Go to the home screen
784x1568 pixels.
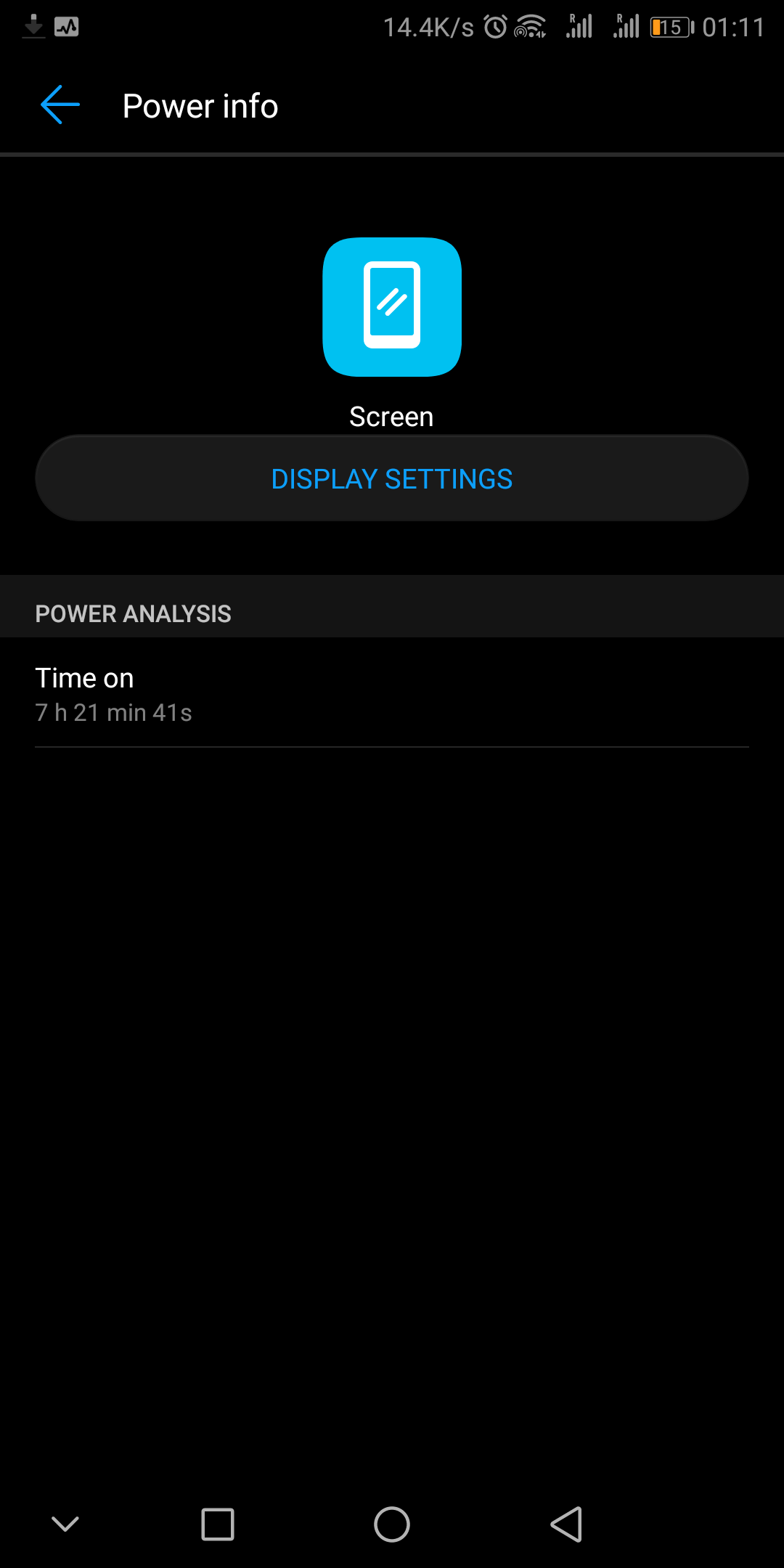tap(392, 1524)
